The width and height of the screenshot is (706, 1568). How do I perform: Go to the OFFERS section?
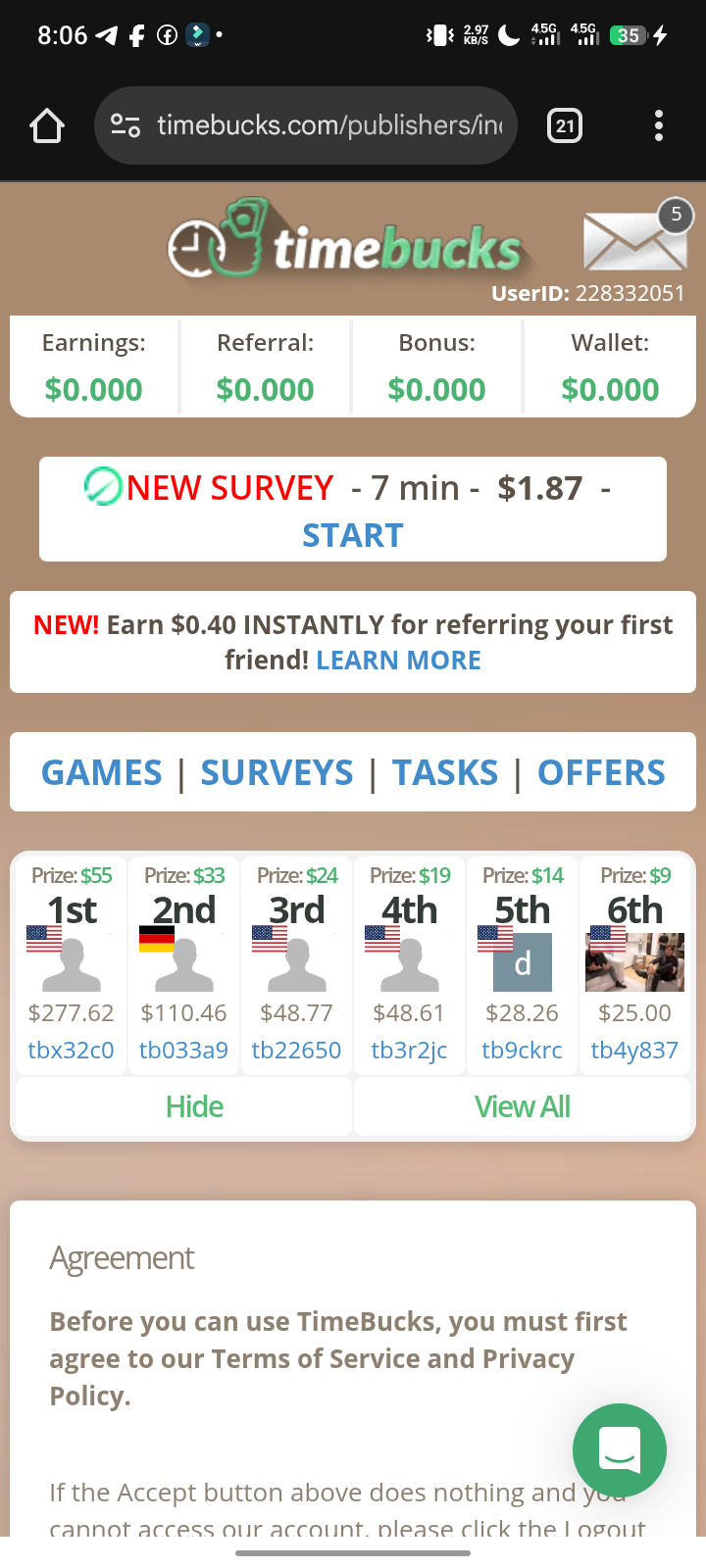pos(601,772)
